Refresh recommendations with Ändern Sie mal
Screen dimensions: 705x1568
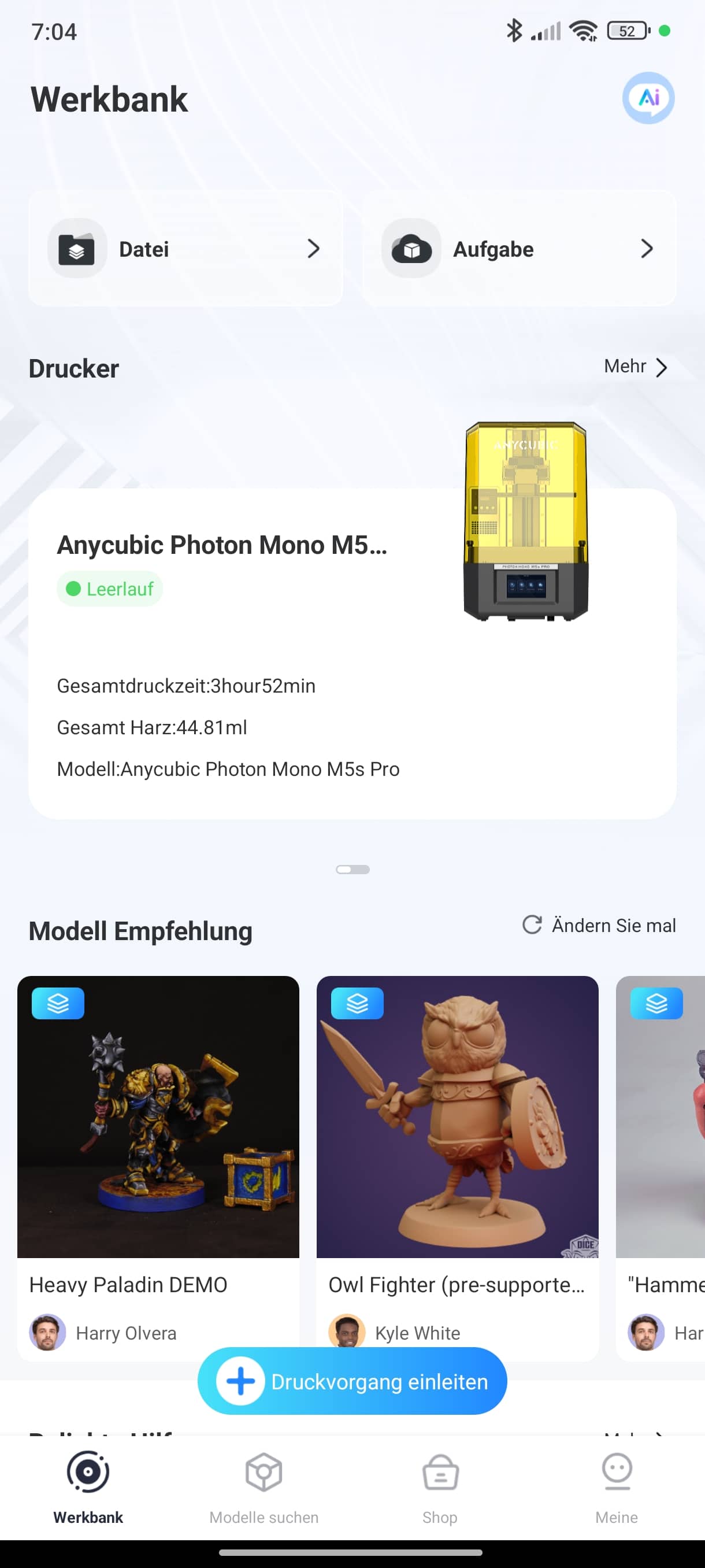599,925
